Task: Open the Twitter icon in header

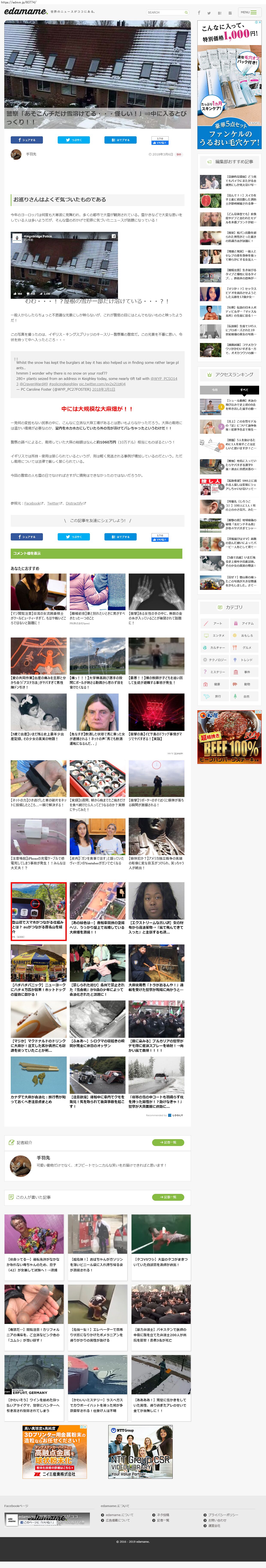Action: [x=209, y=13]
